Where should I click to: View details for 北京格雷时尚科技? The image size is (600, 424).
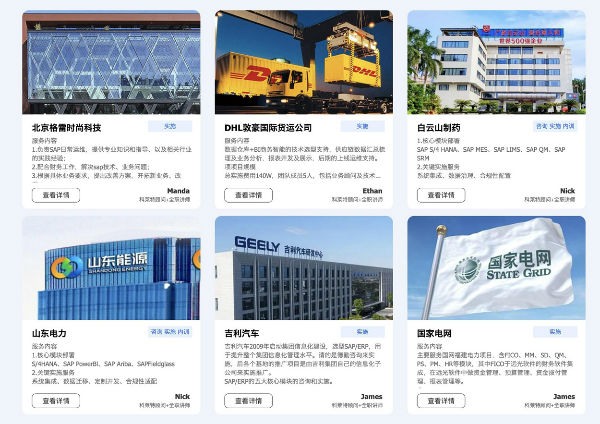point(55,195)
